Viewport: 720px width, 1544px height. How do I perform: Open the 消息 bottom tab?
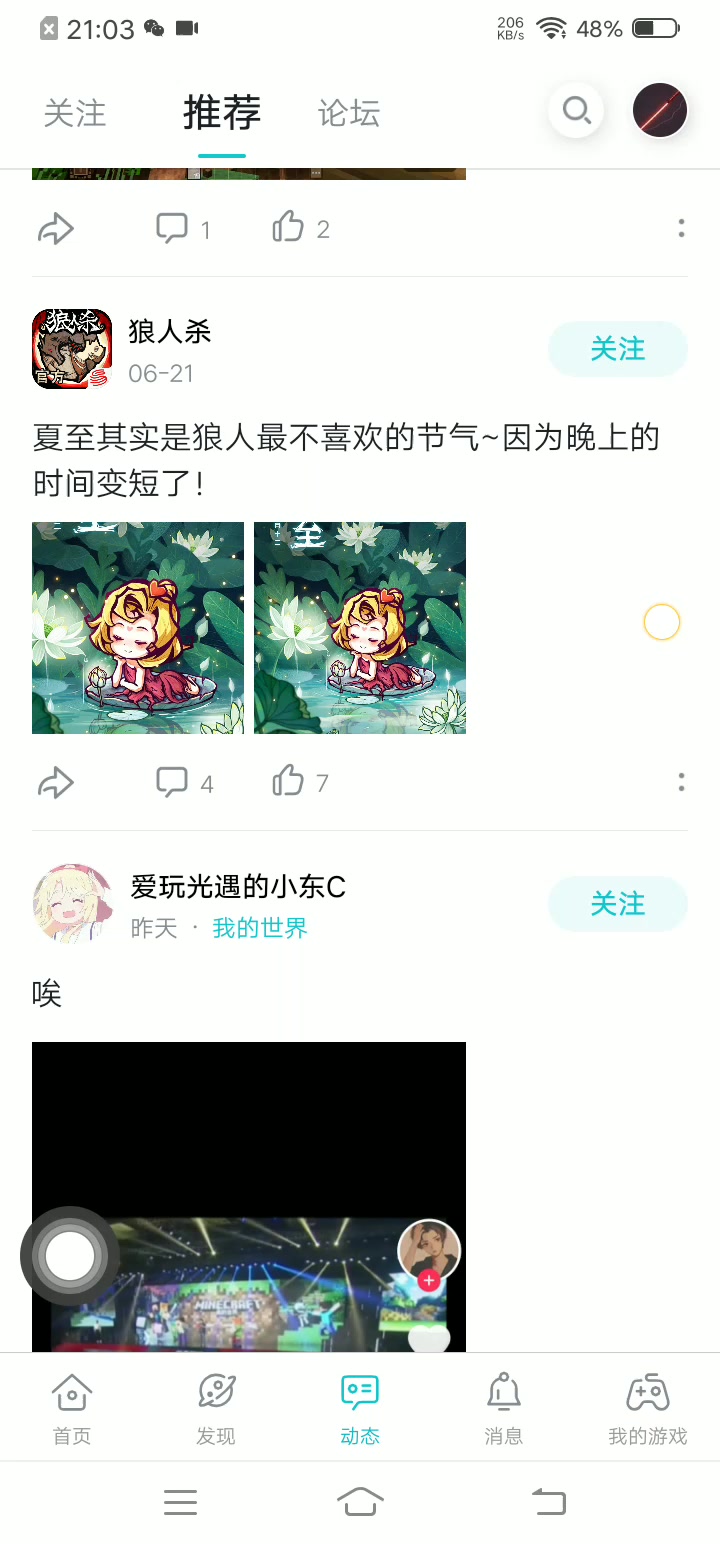(x=504, y=1408)
